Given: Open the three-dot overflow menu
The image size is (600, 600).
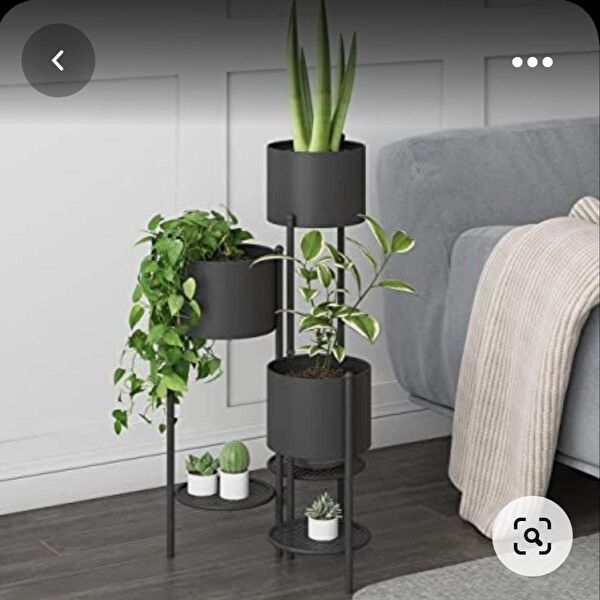Looking at the screenshot, I should click(532, 62).
